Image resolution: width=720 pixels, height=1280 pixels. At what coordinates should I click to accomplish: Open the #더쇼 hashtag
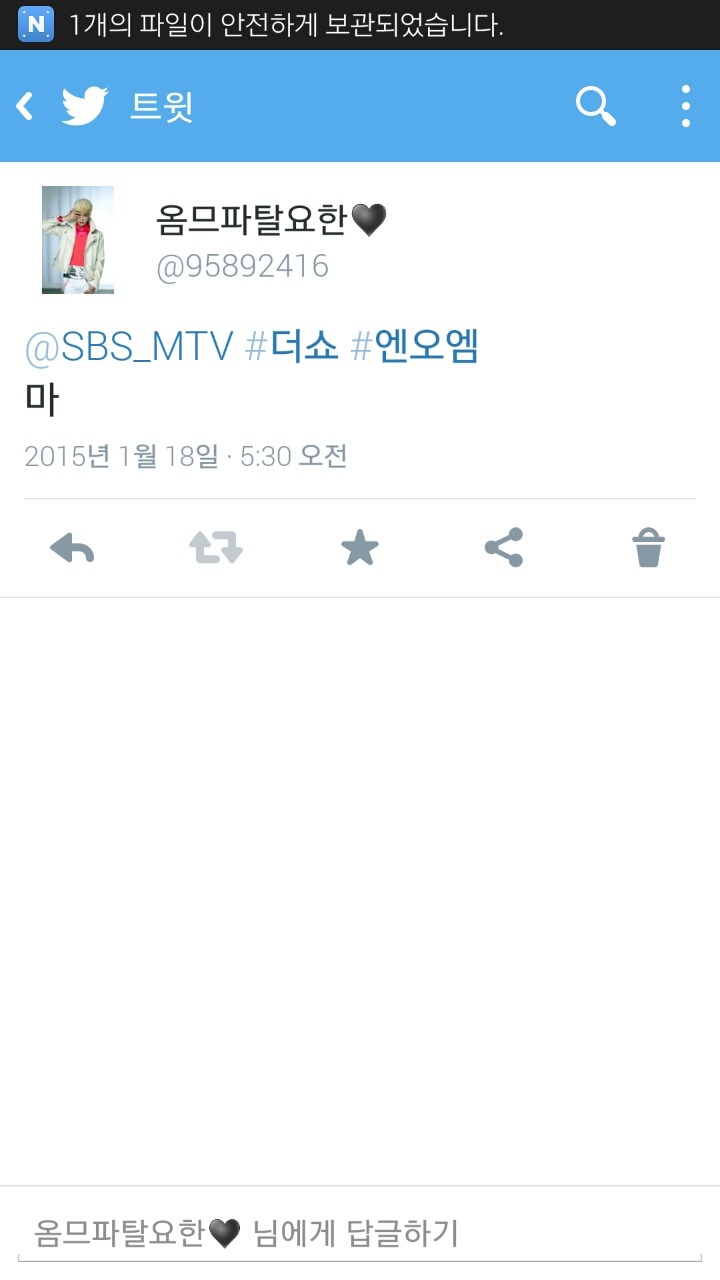pos(292,347)
